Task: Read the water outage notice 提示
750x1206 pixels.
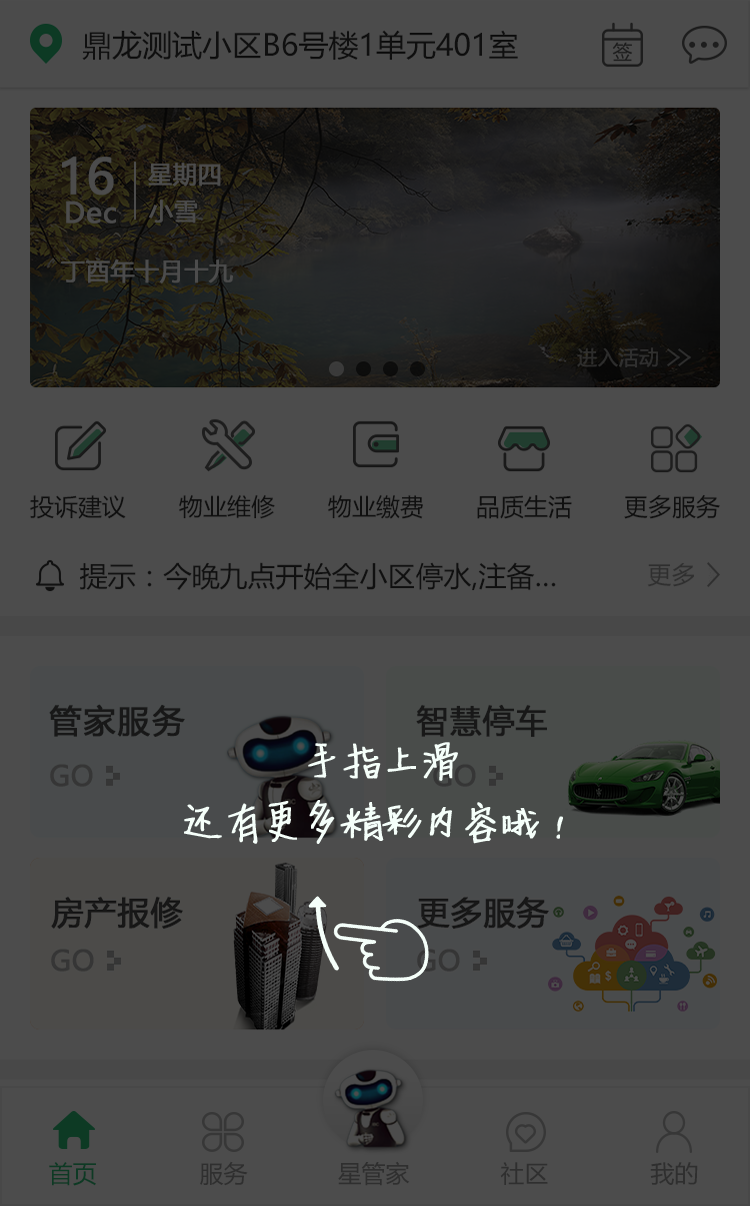Action: click(x=319, y=576)
